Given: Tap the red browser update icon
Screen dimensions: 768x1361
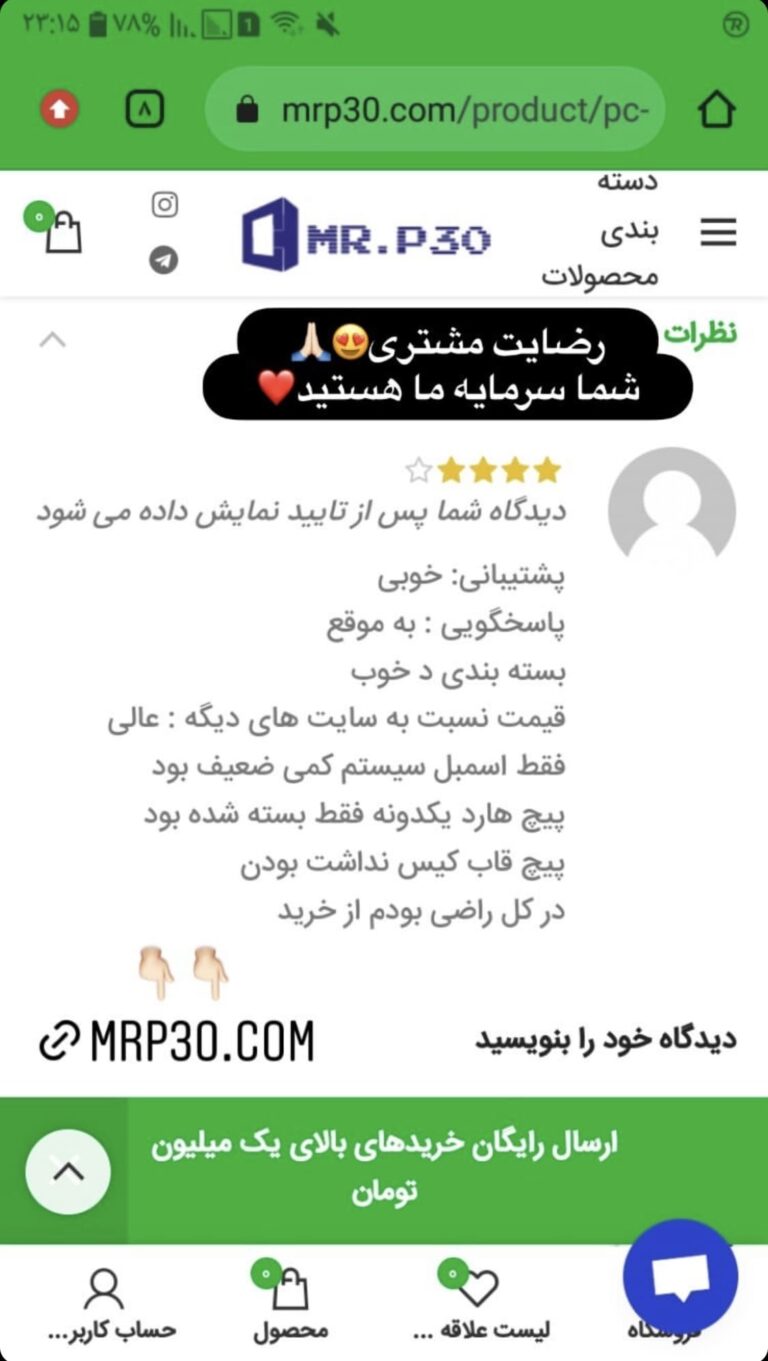Looking at the screenshot, I should point(60,110).
